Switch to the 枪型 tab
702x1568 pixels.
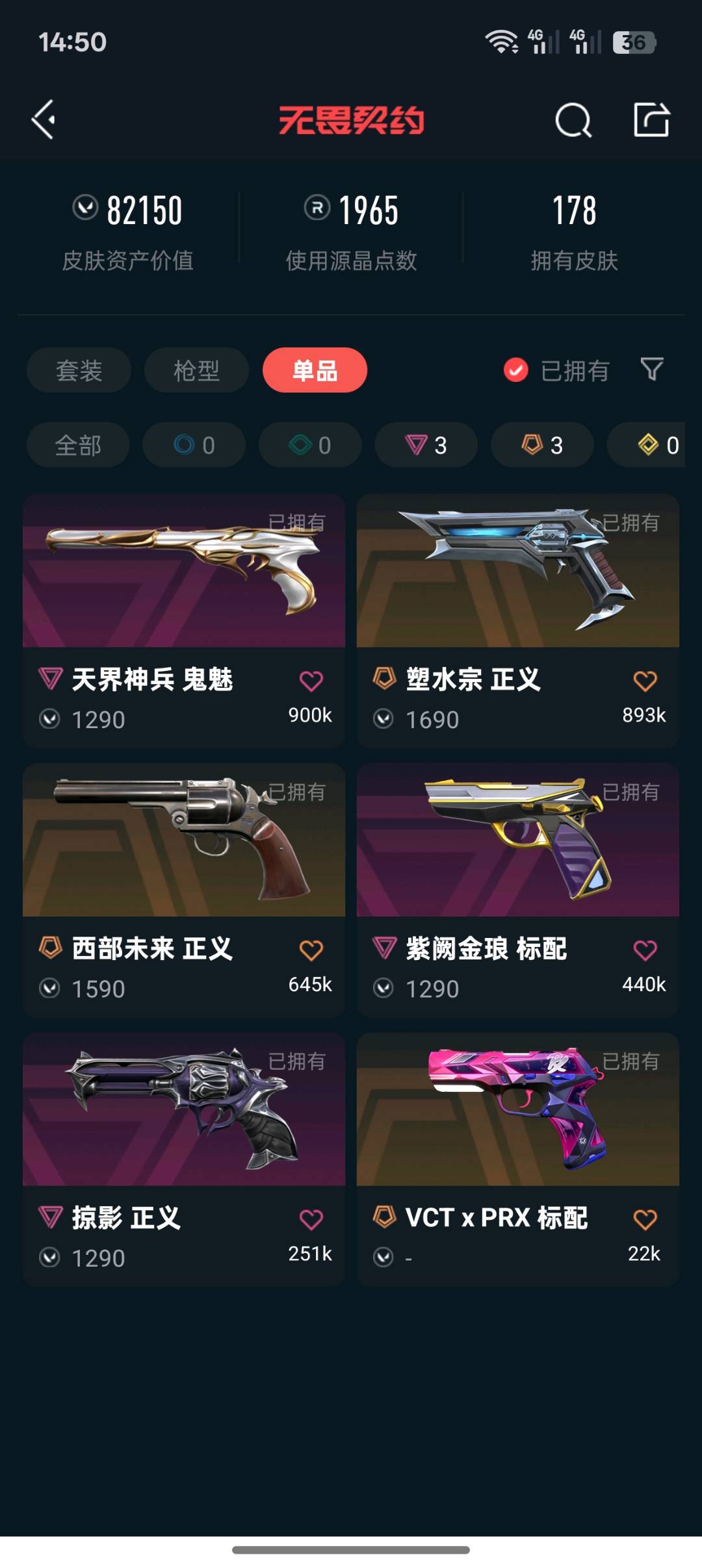point(196,370)
